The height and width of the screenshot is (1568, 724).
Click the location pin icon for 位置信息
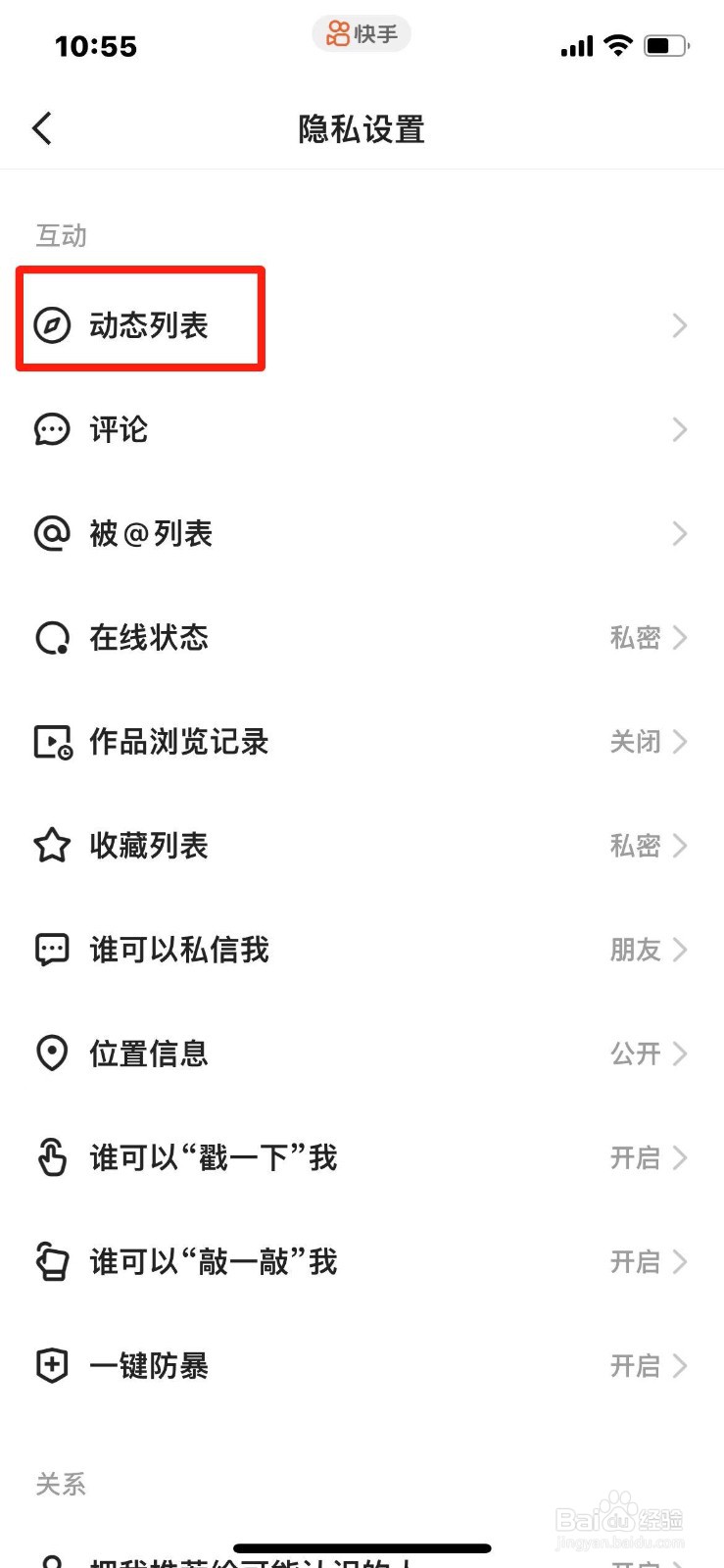[51, 1053]
